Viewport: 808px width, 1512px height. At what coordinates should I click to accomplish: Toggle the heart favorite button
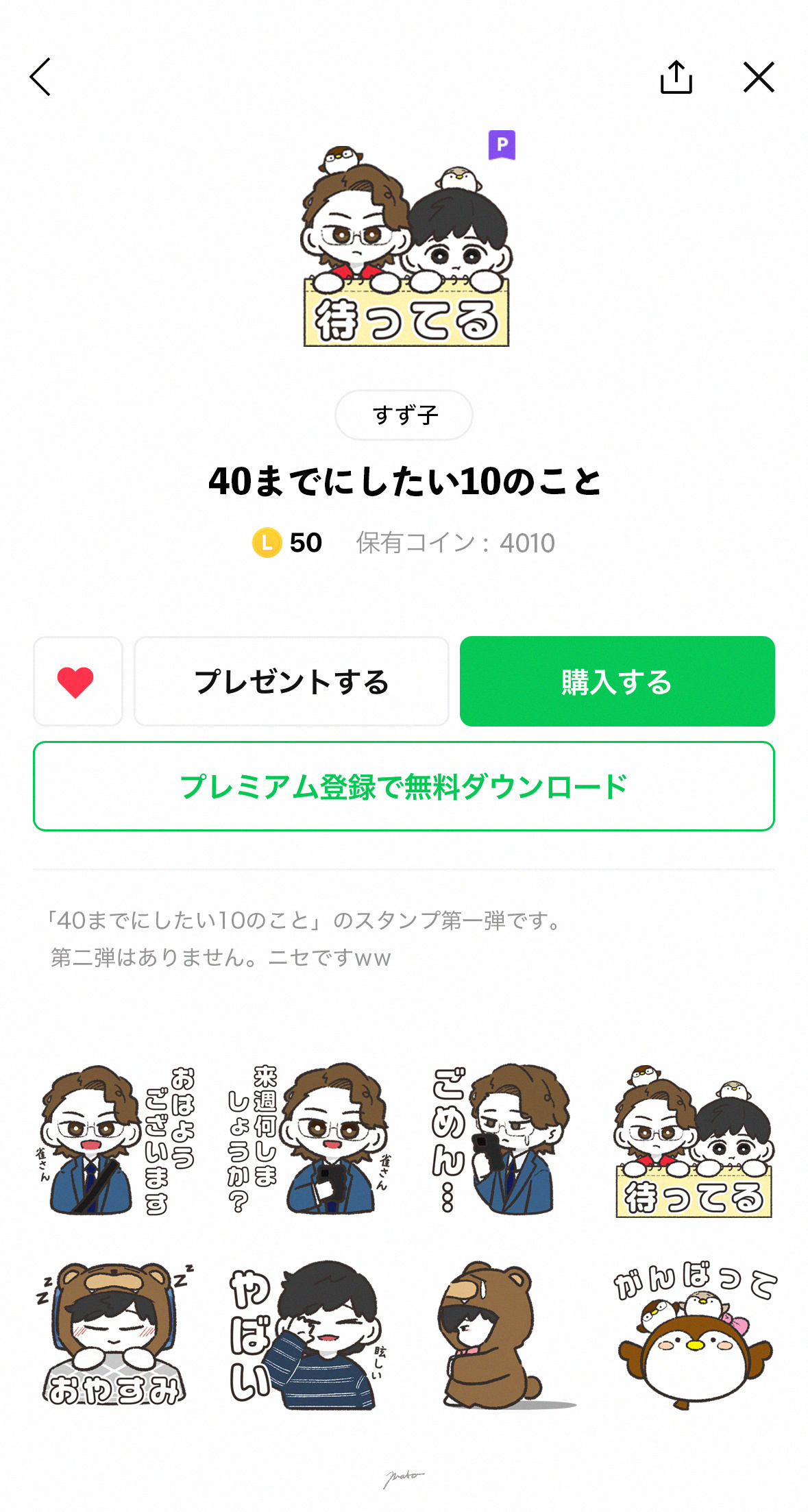click(x=77, y=681)
